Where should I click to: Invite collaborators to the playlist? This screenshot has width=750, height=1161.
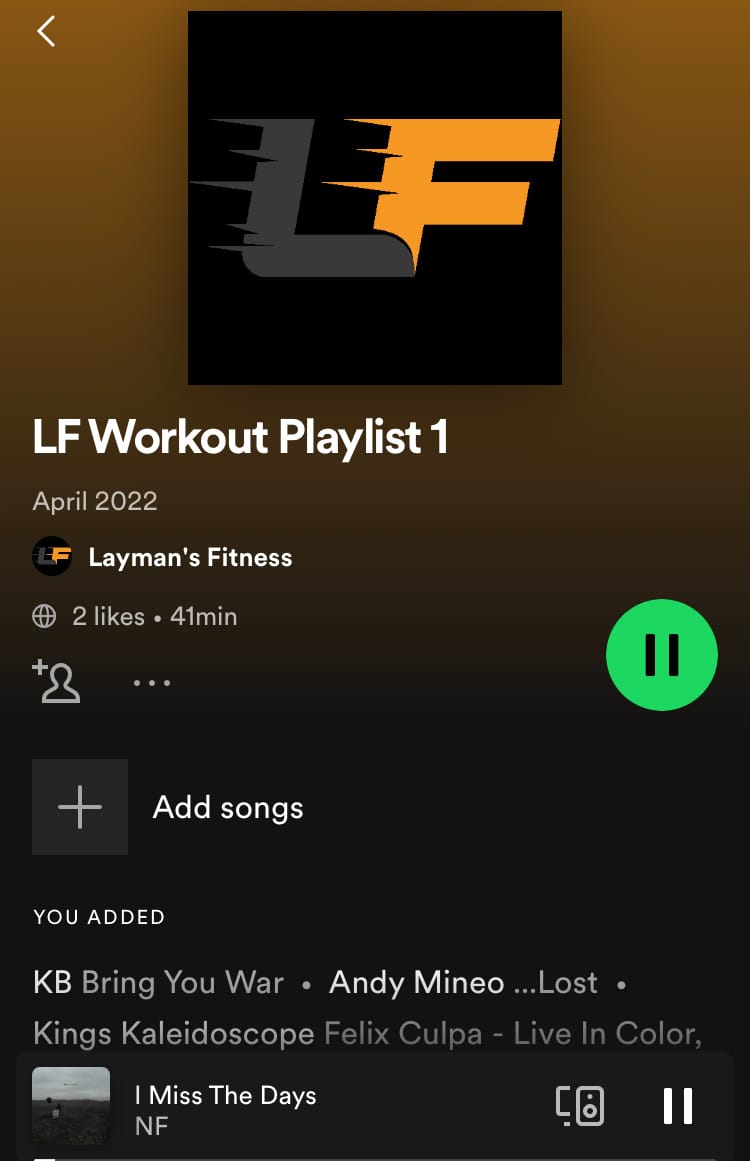[56, 681]
